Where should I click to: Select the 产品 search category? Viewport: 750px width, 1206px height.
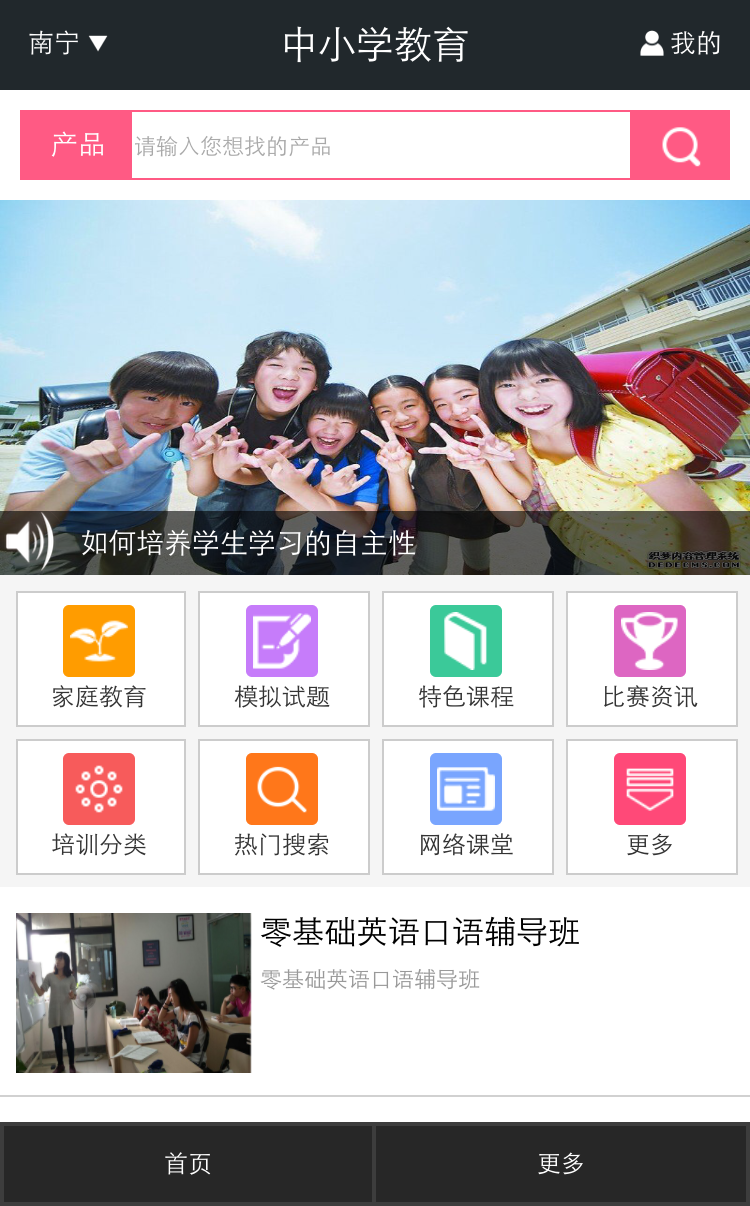(x=77, y=146)
